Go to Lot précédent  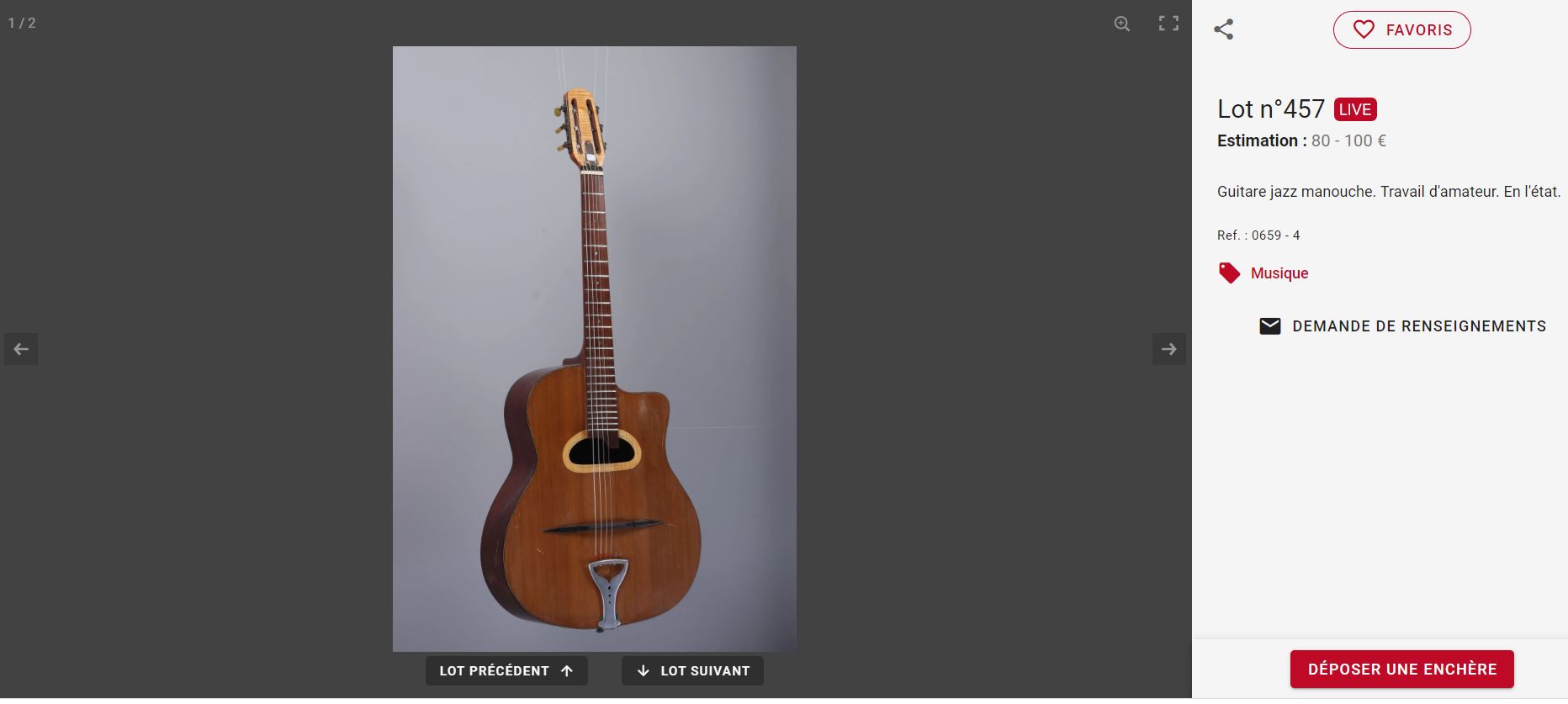pyautogui.click(x=506, y=671)
